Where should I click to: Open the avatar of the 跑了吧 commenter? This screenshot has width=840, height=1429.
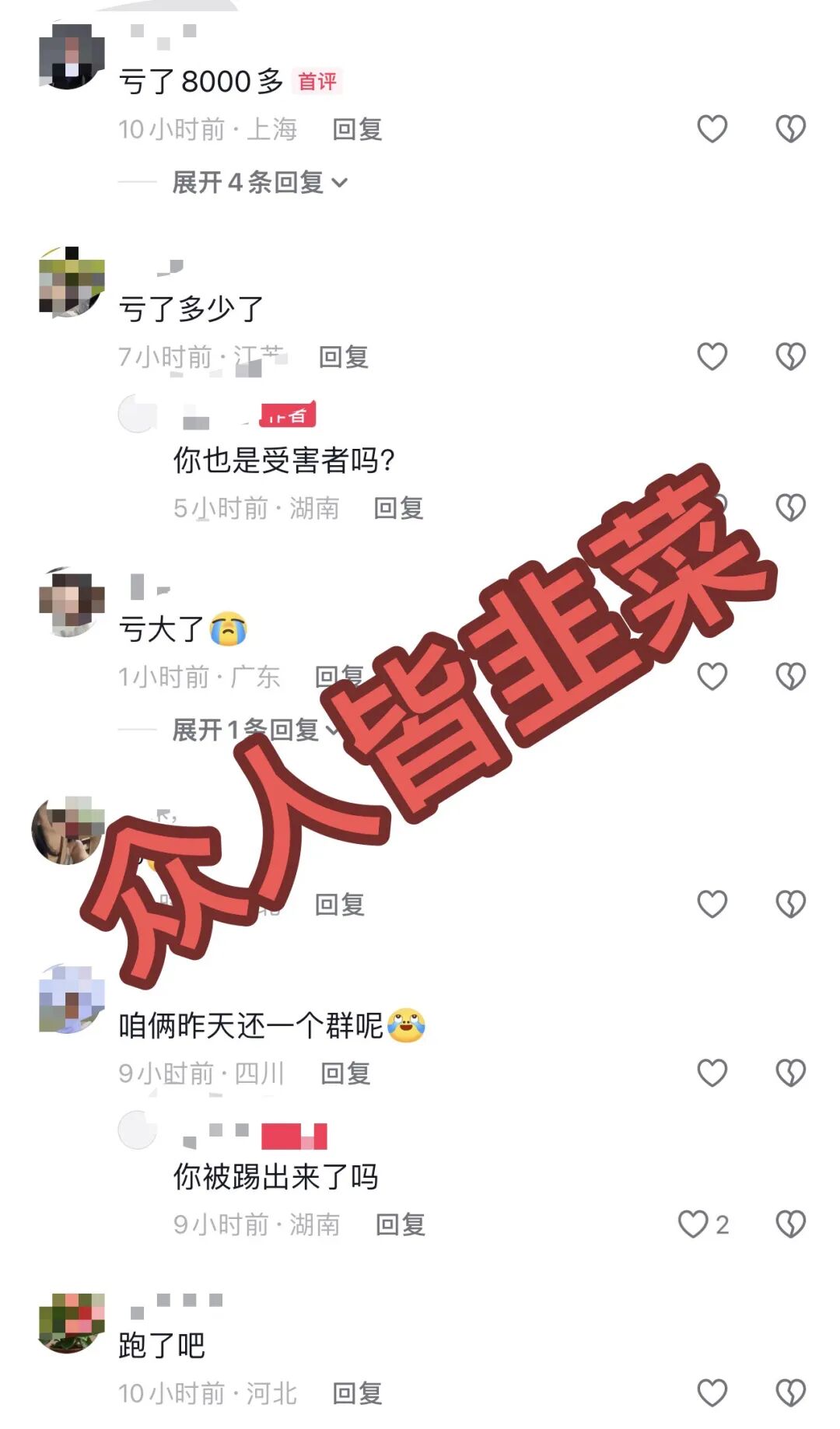click(71, 1323)
